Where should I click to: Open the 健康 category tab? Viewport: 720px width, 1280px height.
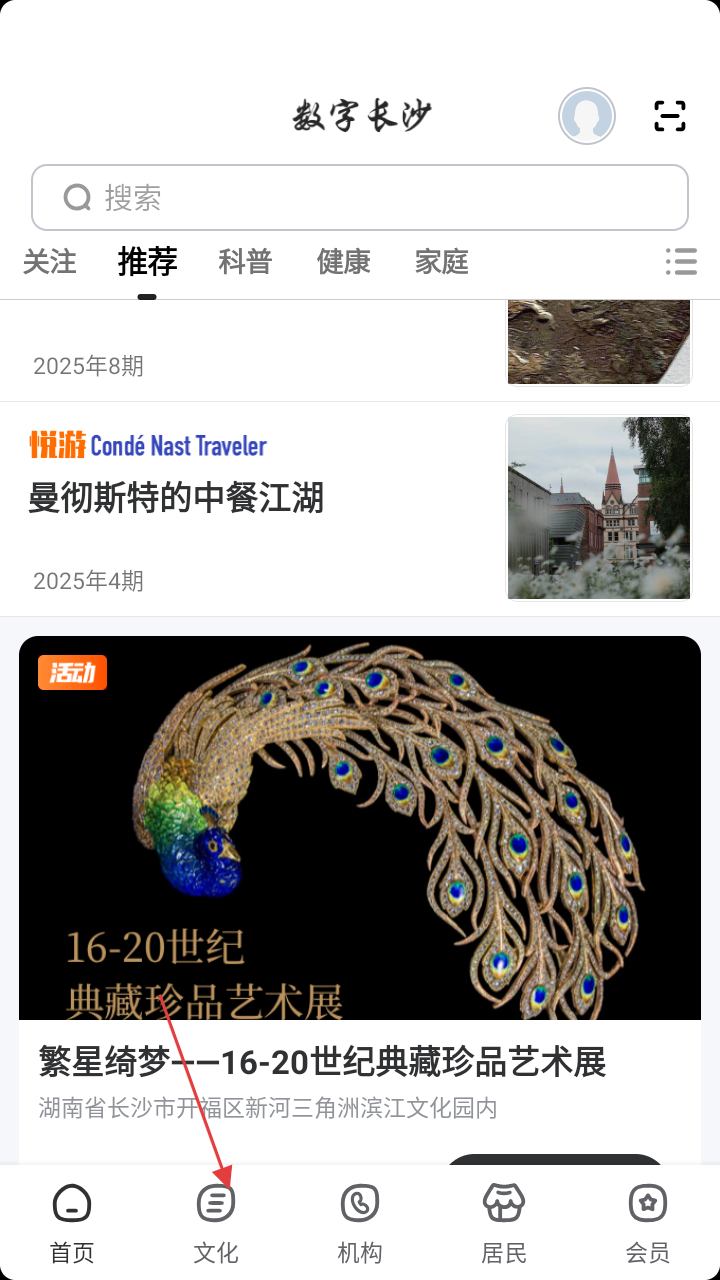[x=343, y=262]
